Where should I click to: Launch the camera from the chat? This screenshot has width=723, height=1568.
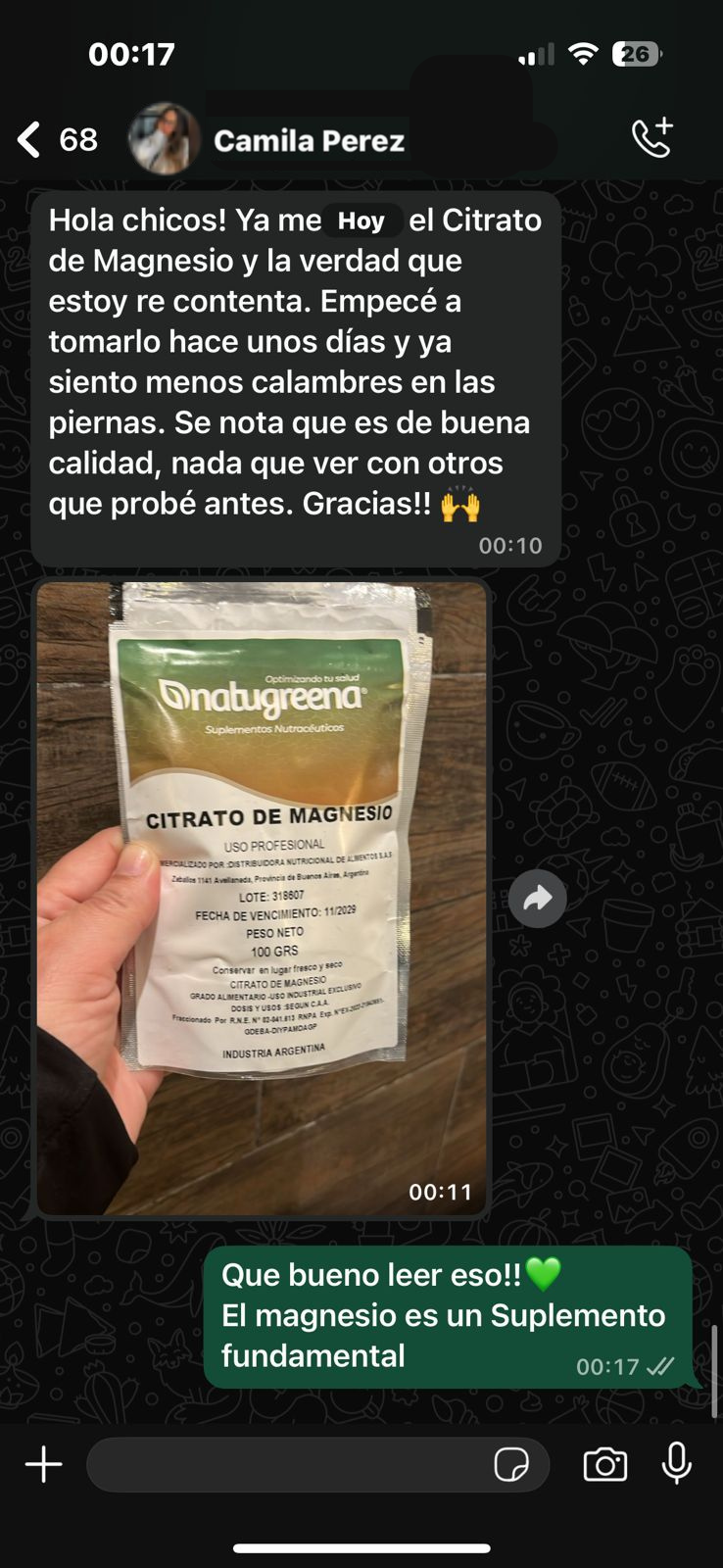click(605, 1465)
